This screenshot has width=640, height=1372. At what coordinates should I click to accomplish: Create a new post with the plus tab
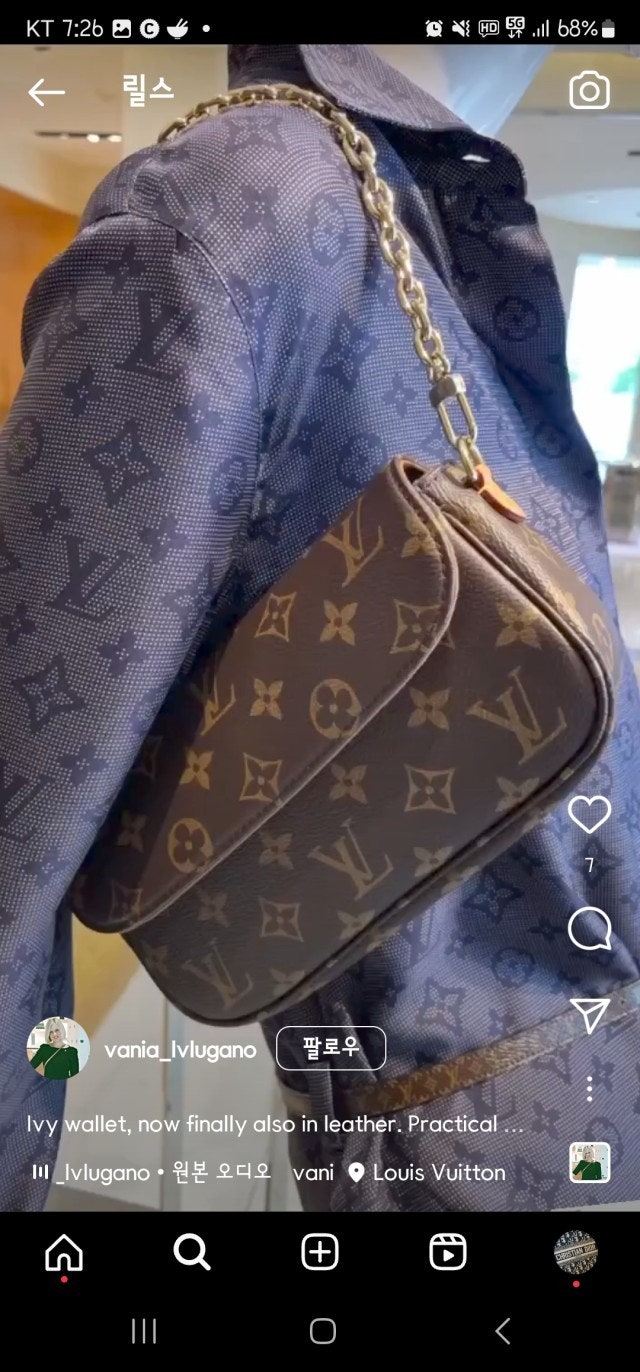(x=320, y=1251)
